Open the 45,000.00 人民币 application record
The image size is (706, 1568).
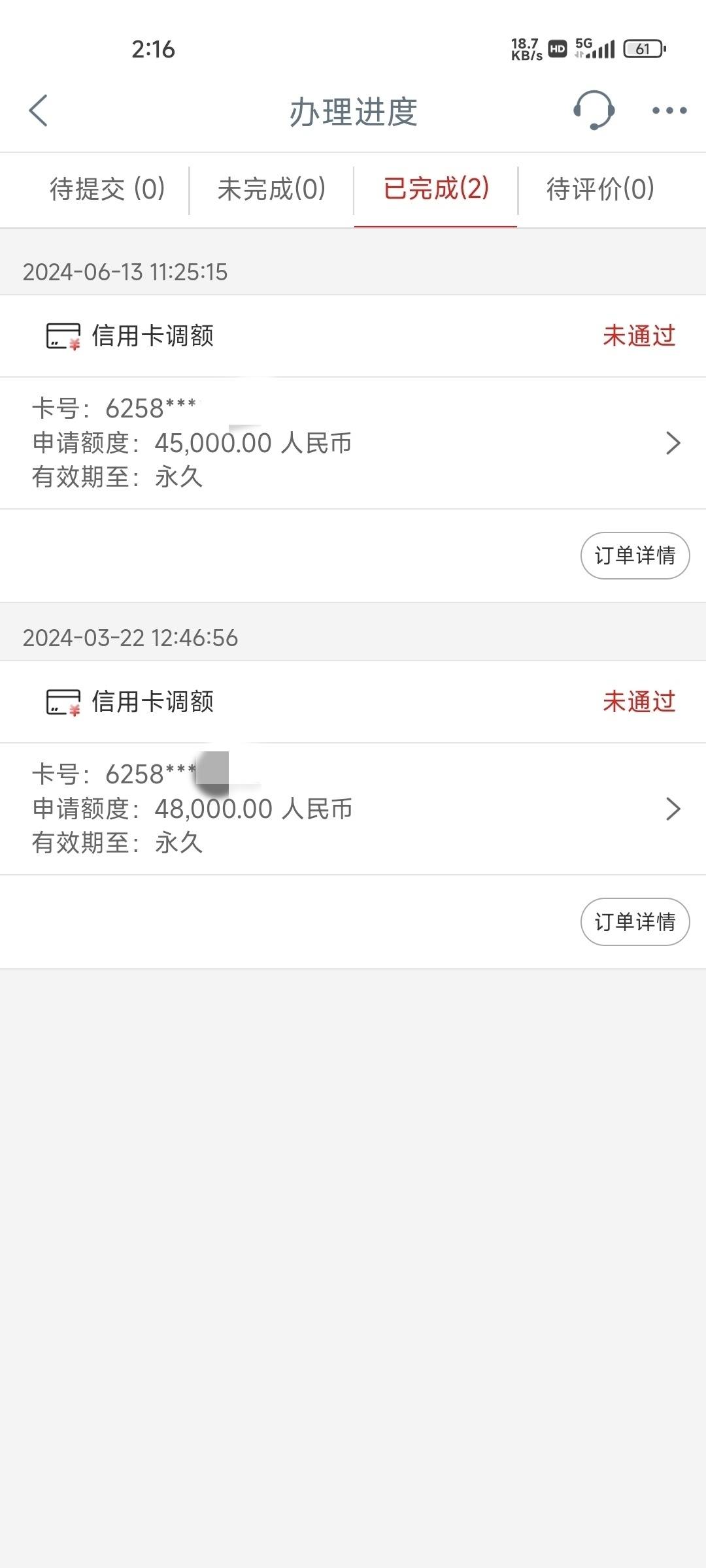[353, 443]
